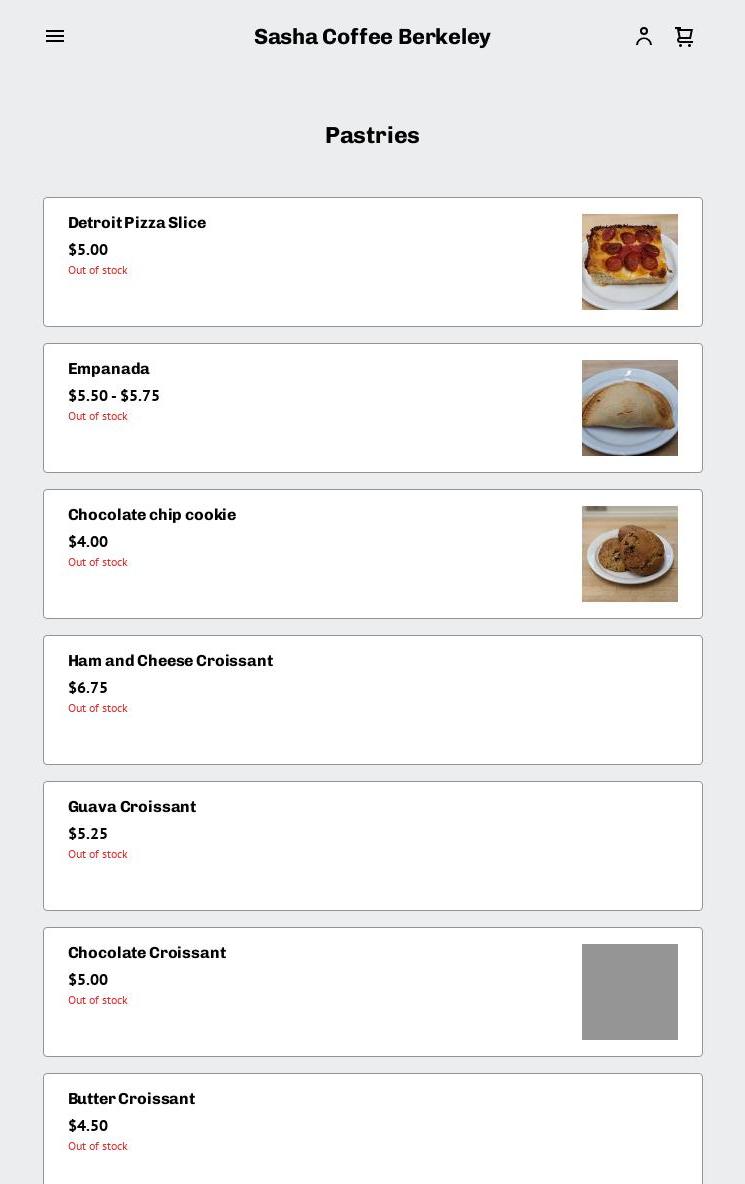Image resolution: width=745 pixels, height=1184 pixels.
Task: Select the Empanada card
Action: point(372,408)
